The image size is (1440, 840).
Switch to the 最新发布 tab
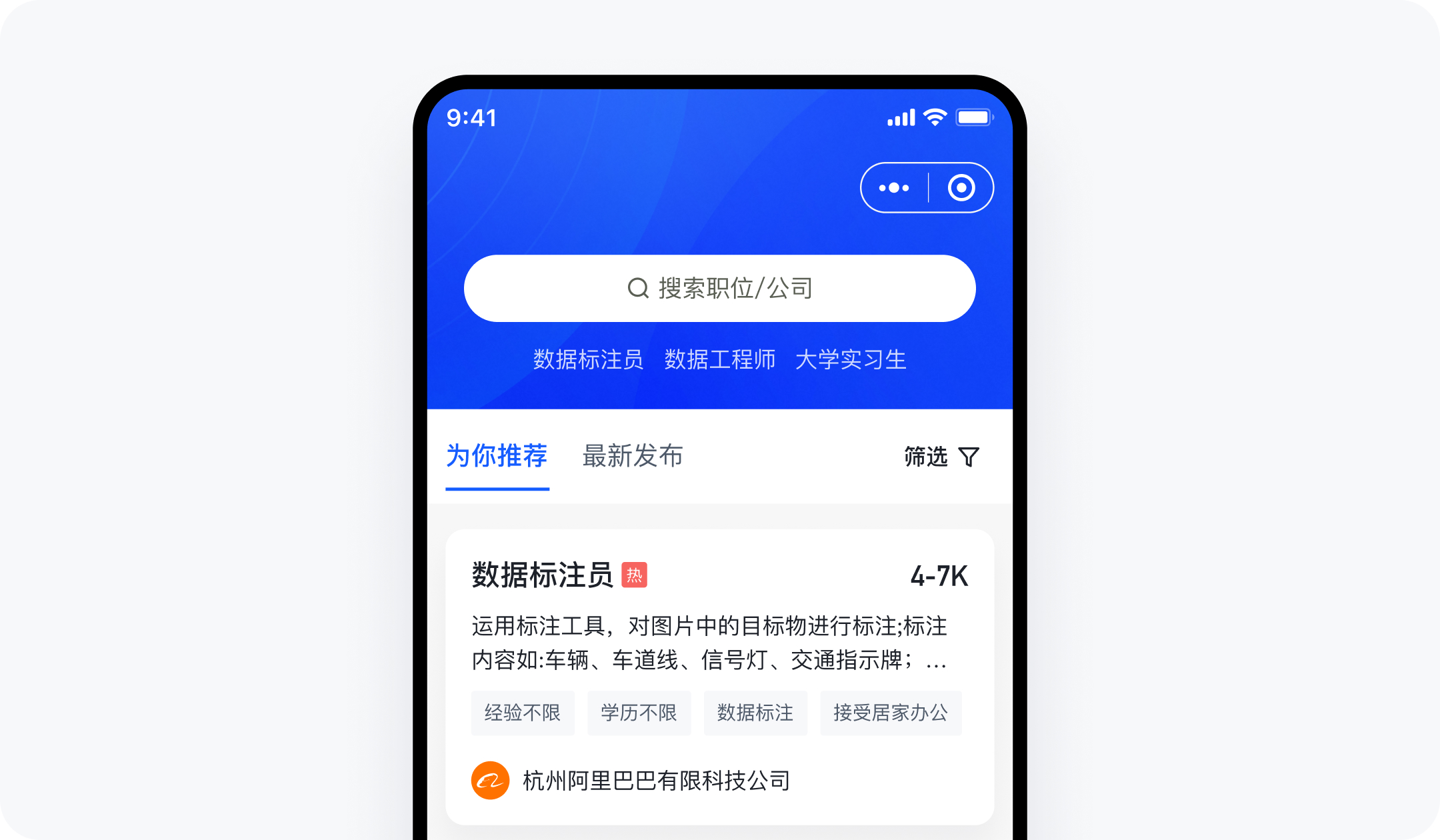click(632, 457)
